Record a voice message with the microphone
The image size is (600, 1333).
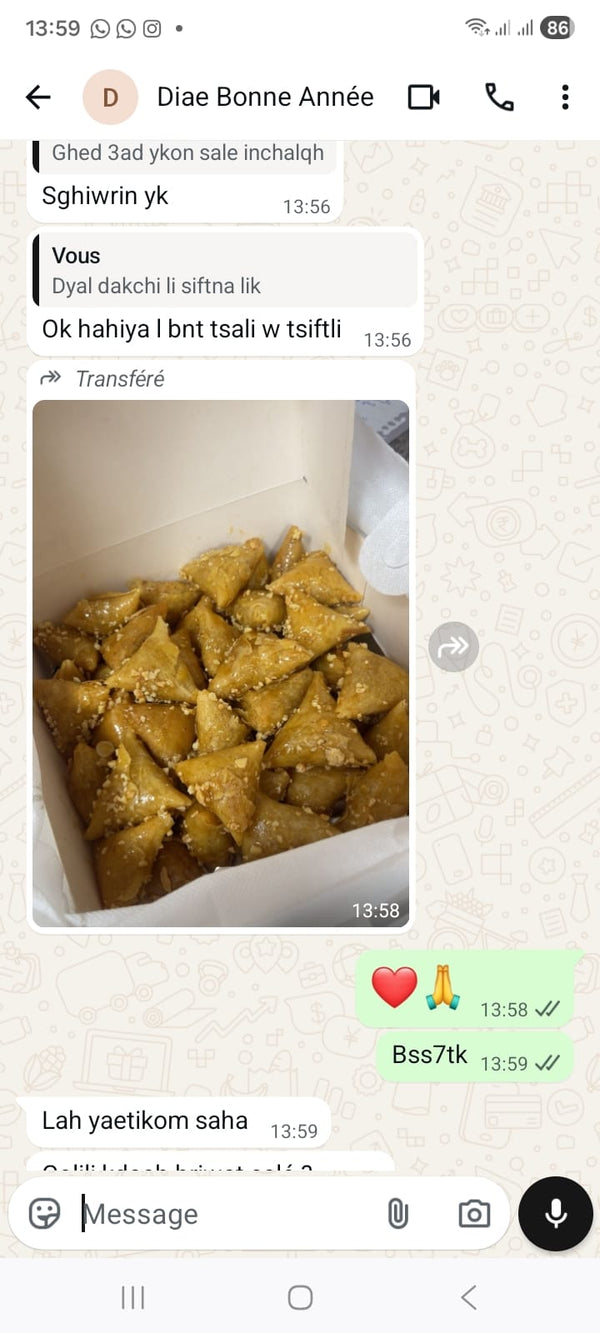click(556, 1213)
